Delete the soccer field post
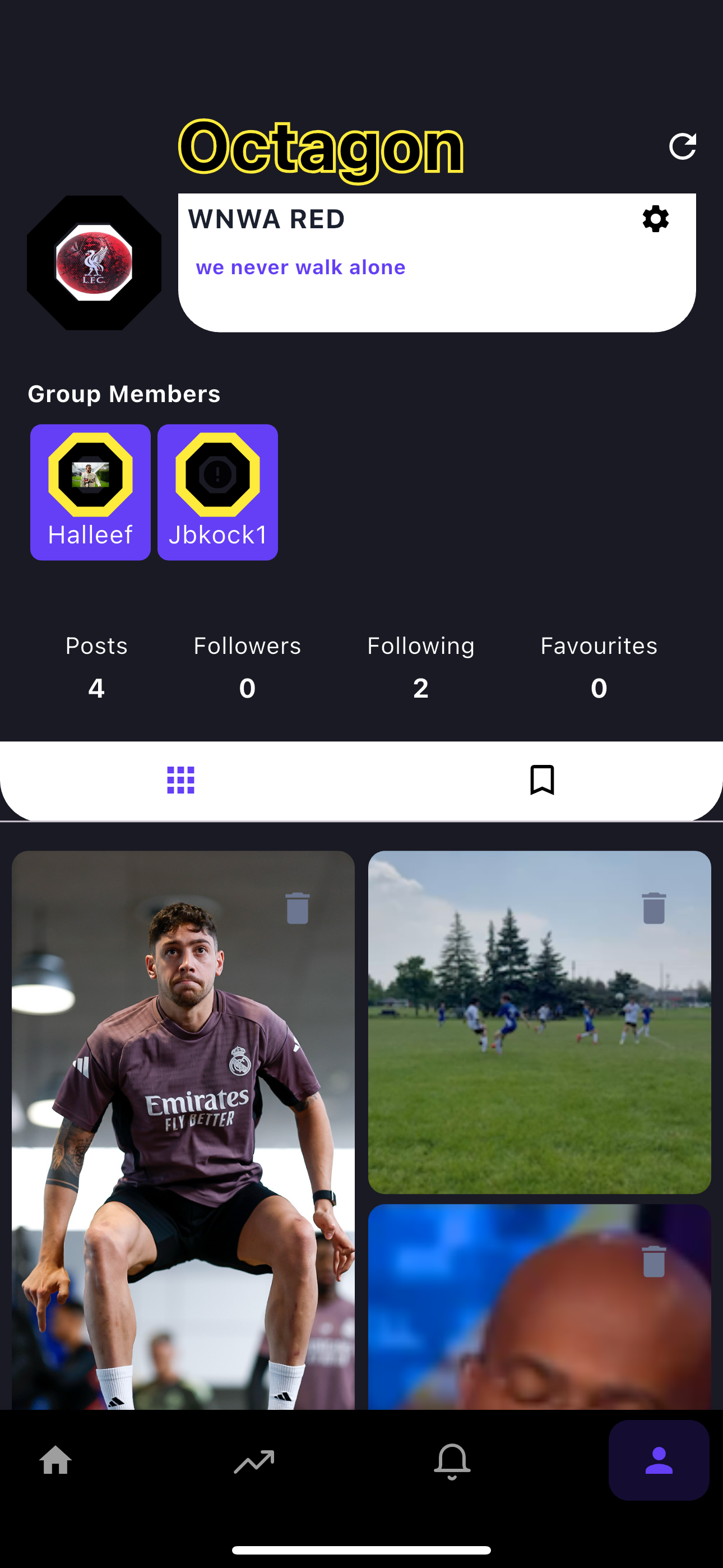This screenshot has height=1568, width=723. pyautogui.click(x=654, y=908)
